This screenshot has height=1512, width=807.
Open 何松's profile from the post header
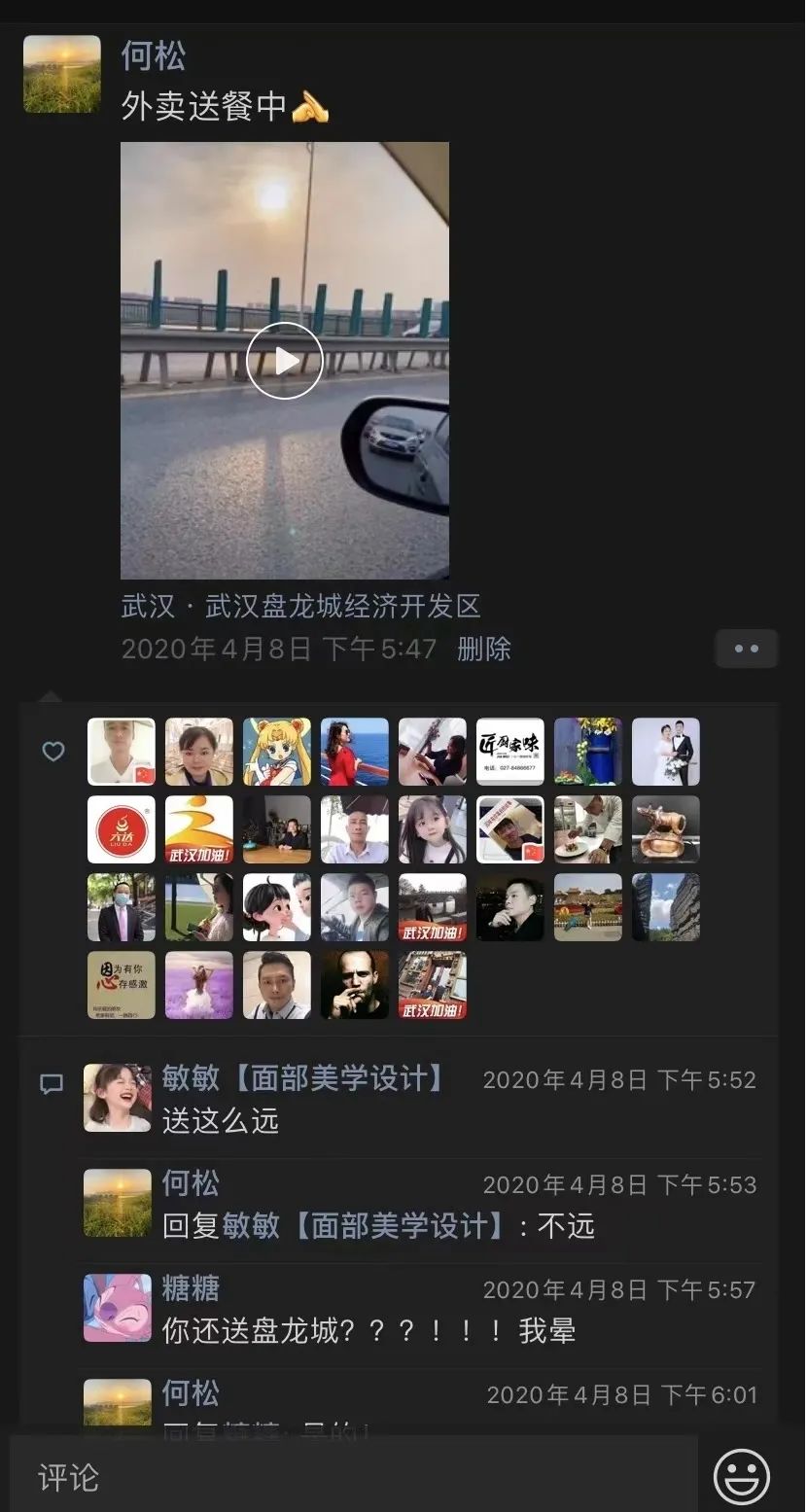pos(153,56)
